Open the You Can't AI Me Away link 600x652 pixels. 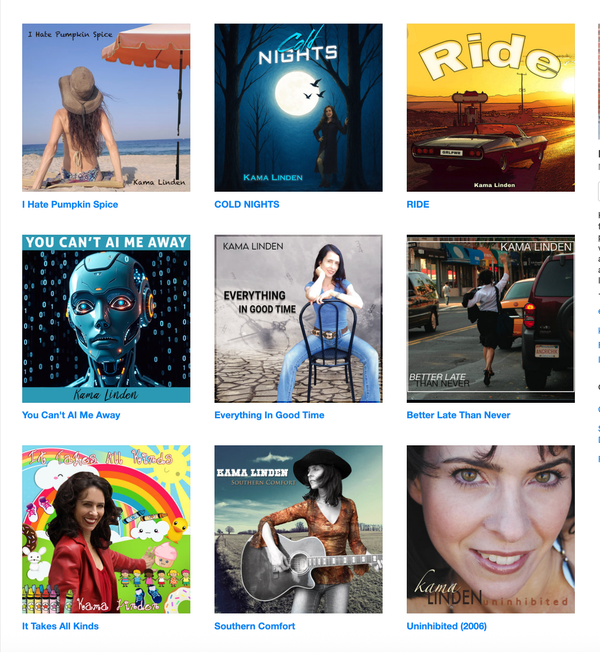click(71, 415)
